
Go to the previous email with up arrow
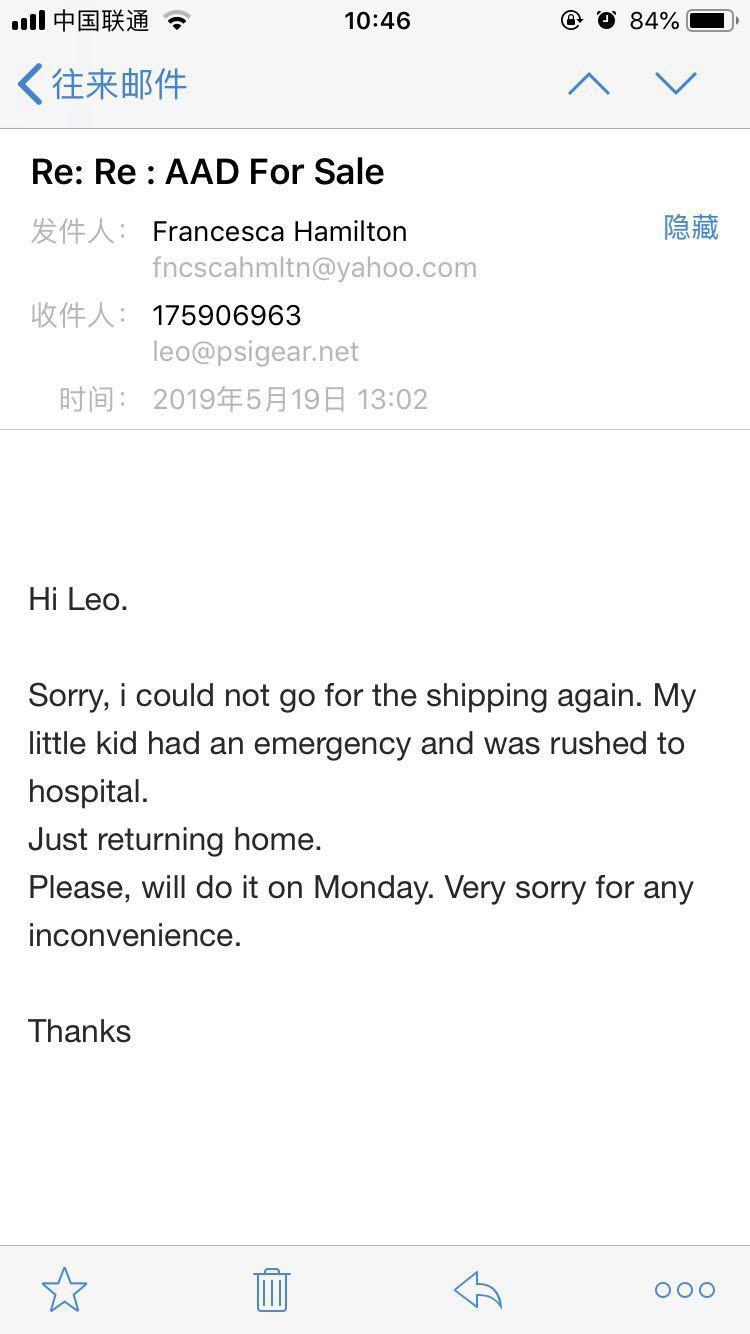pyautogui.click(x=589, y=84)
